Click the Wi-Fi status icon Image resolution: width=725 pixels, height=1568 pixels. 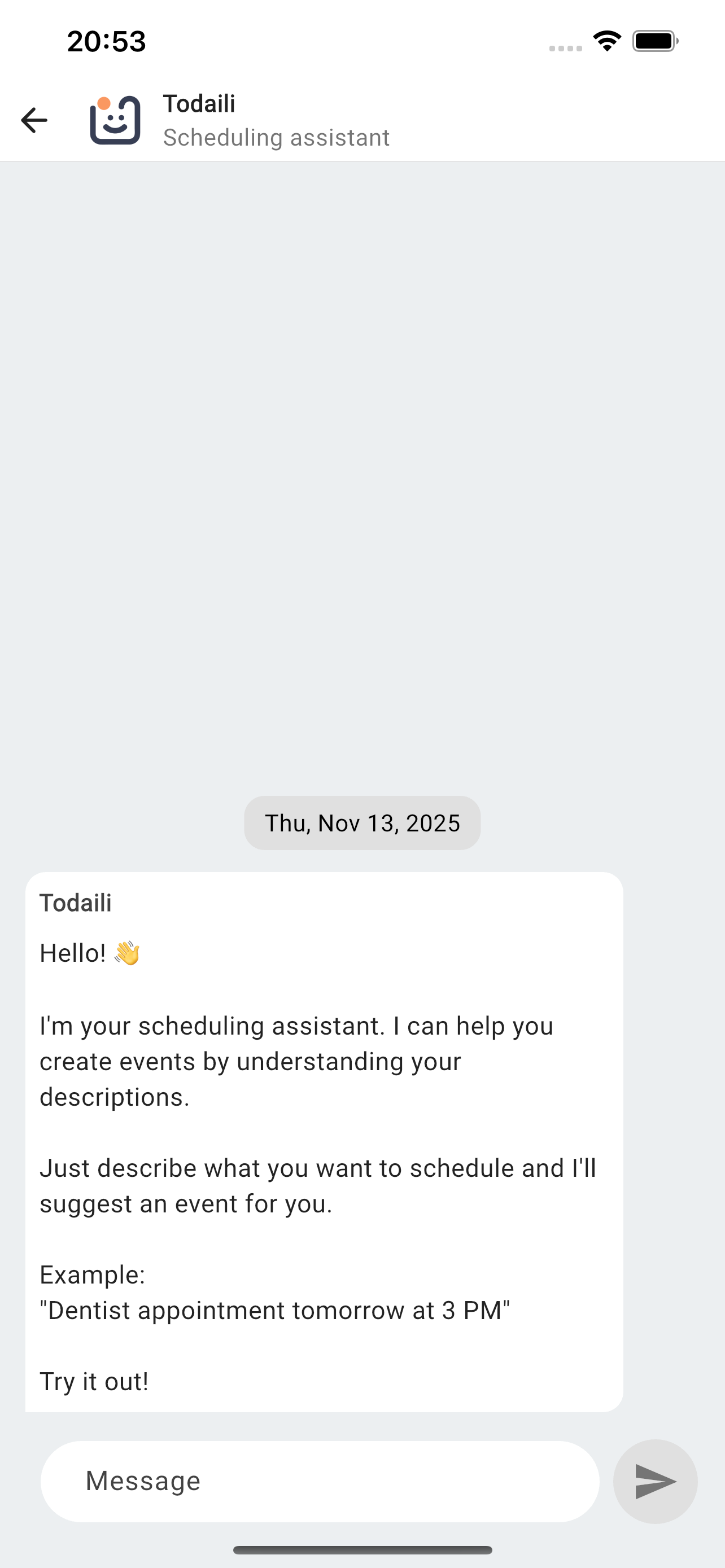606,40
